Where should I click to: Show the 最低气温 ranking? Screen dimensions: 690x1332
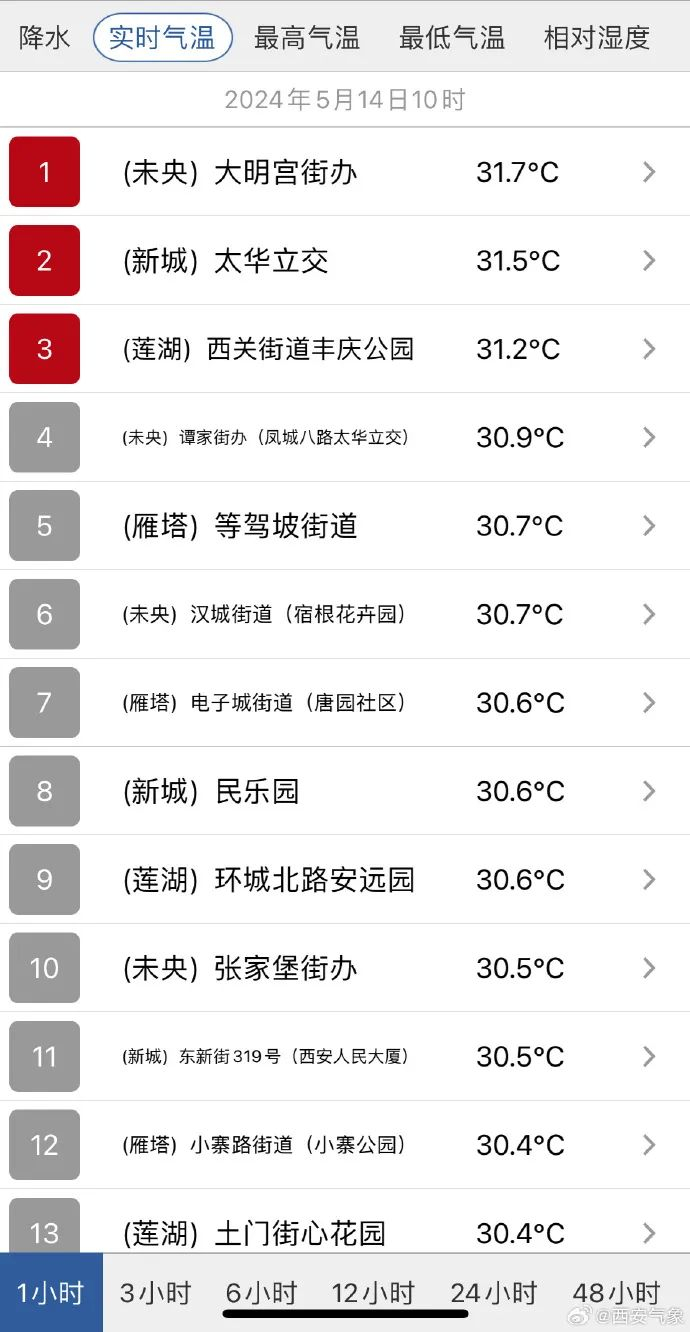[x=451, y=38]
